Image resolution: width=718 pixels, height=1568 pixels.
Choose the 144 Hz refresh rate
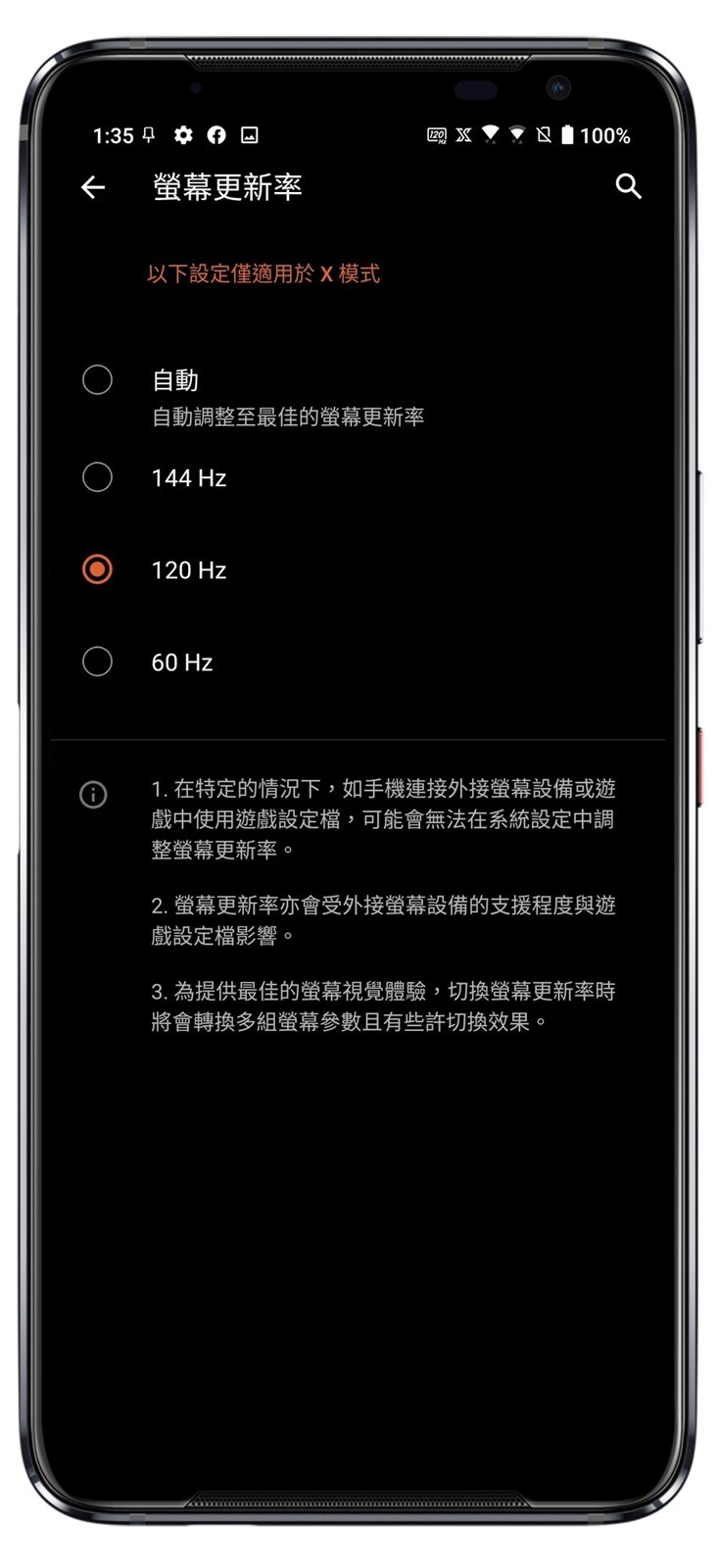[x=97, y=478]
